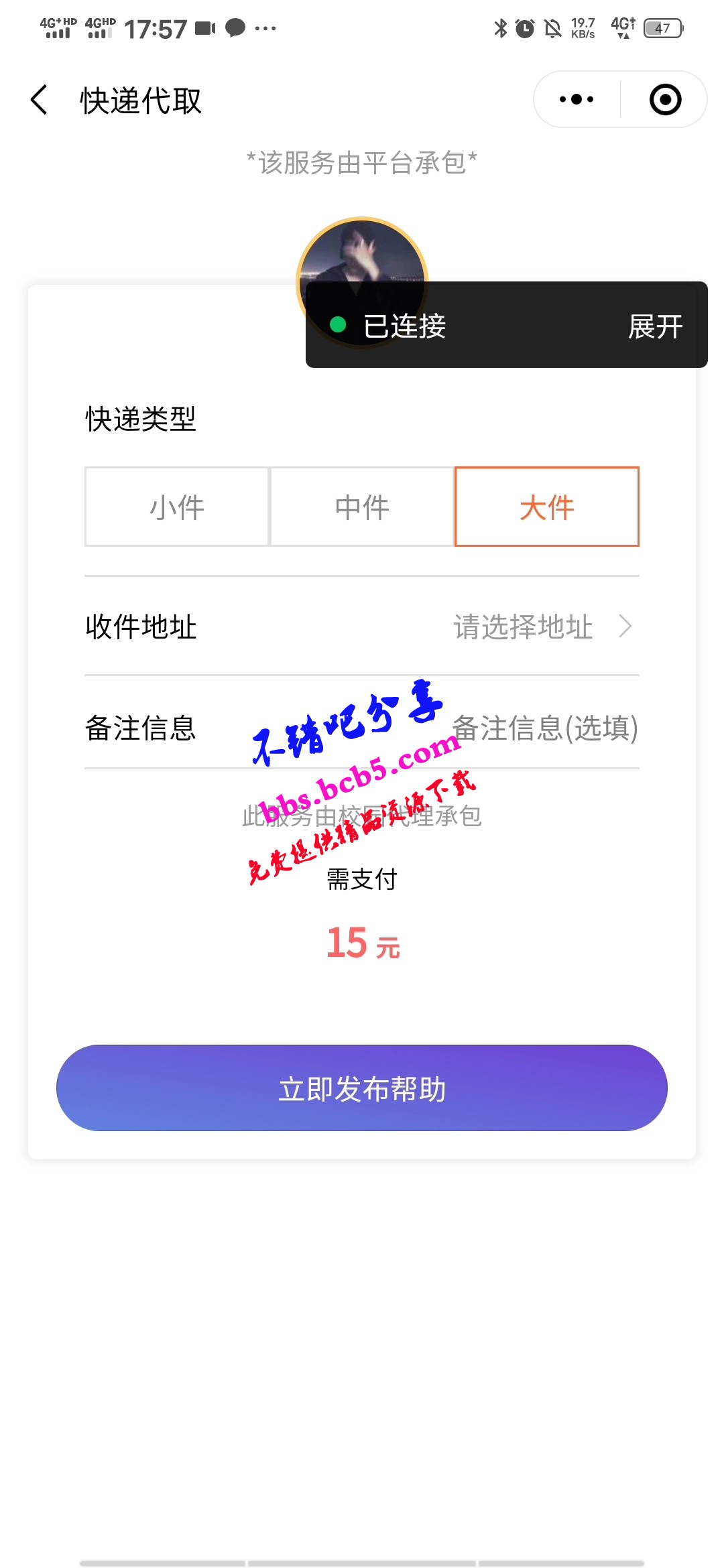Go back from 快递代取 page

tap(40, 100)
